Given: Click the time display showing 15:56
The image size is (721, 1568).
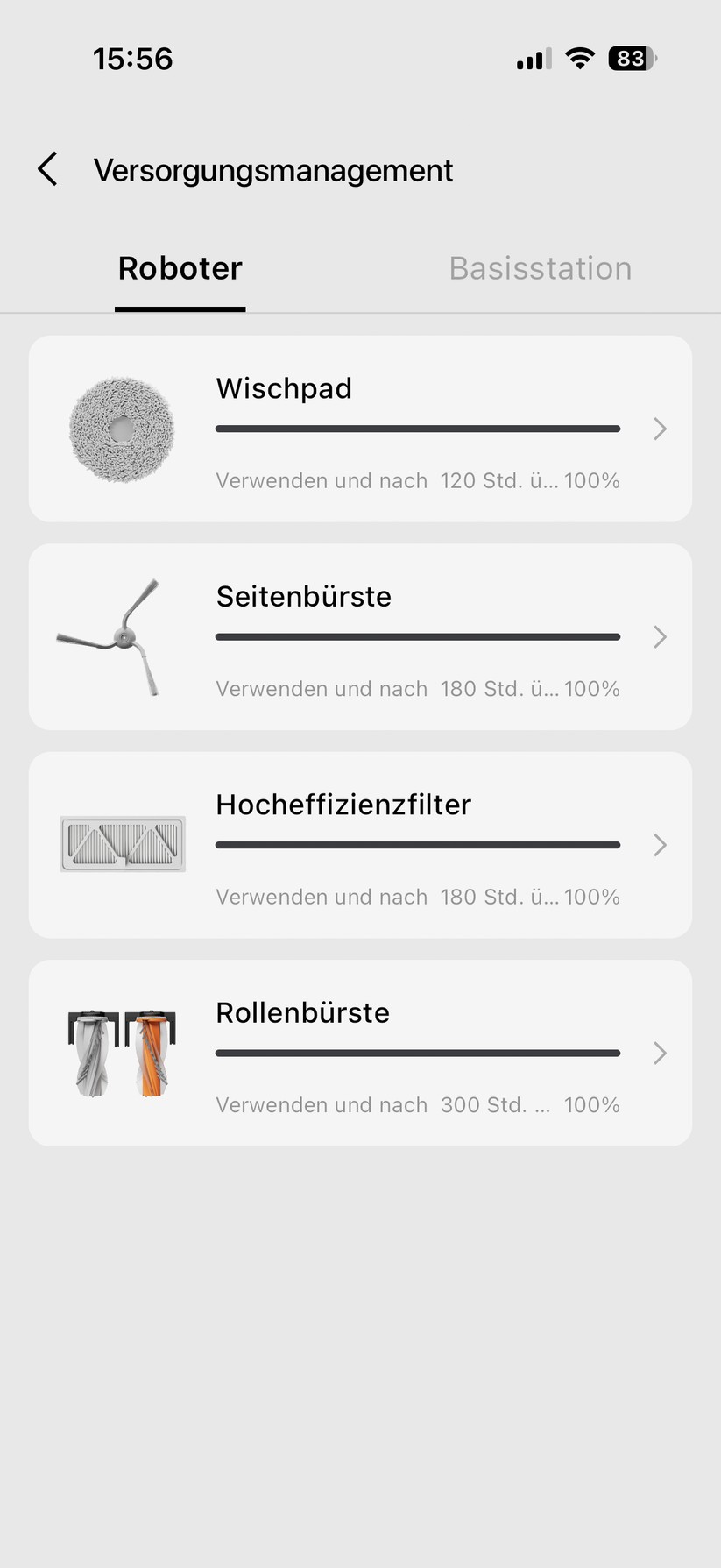Looking at the screenshot, I should click(x=133, y=59).
